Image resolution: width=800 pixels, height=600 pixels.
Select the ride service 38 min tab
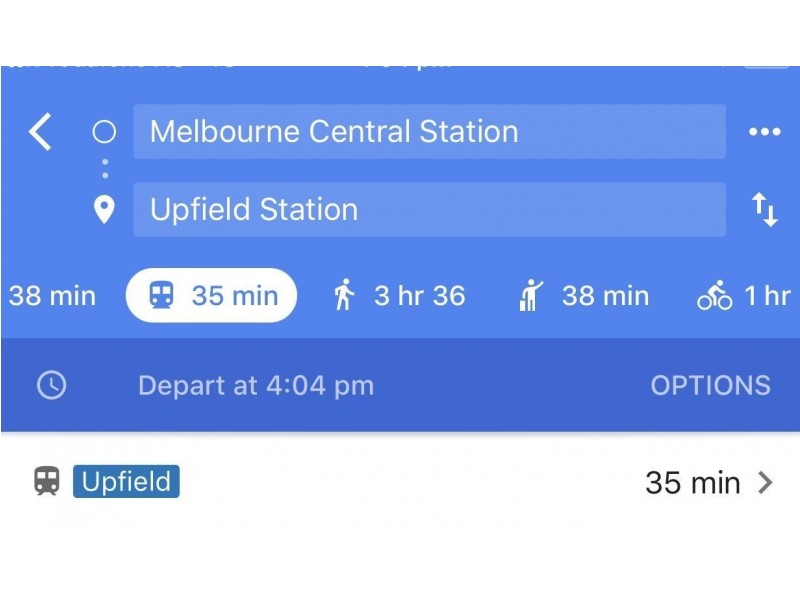[x=585, y=296]
